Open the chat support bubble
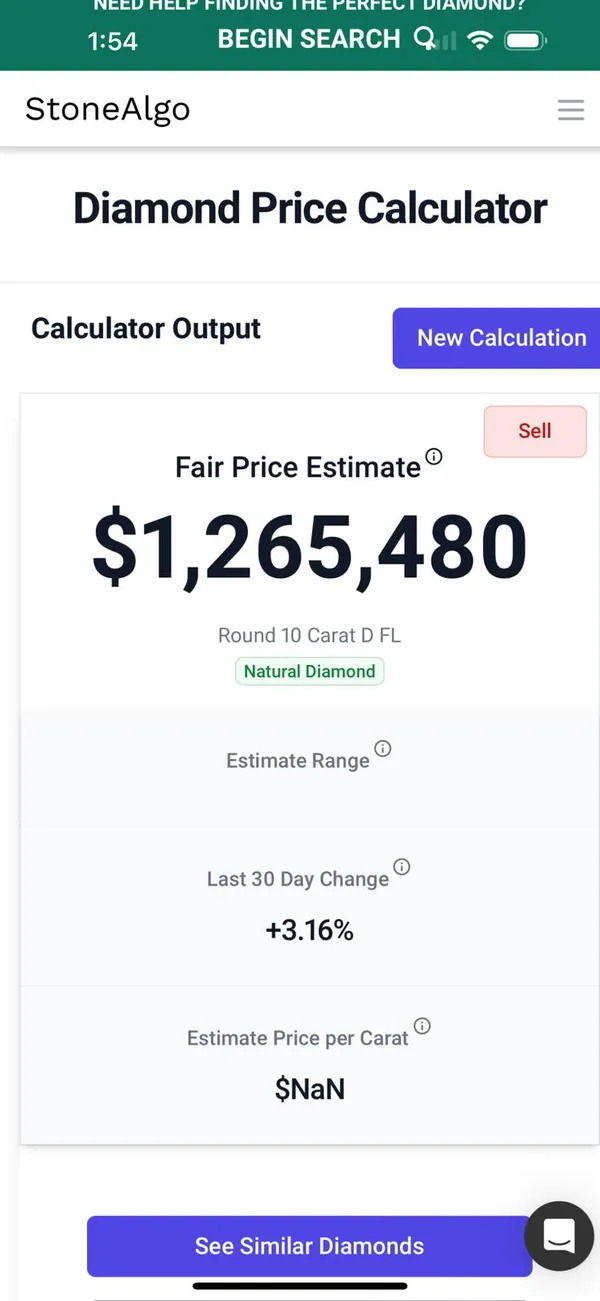This screenshot has height=1301, width=600. 559,1236
